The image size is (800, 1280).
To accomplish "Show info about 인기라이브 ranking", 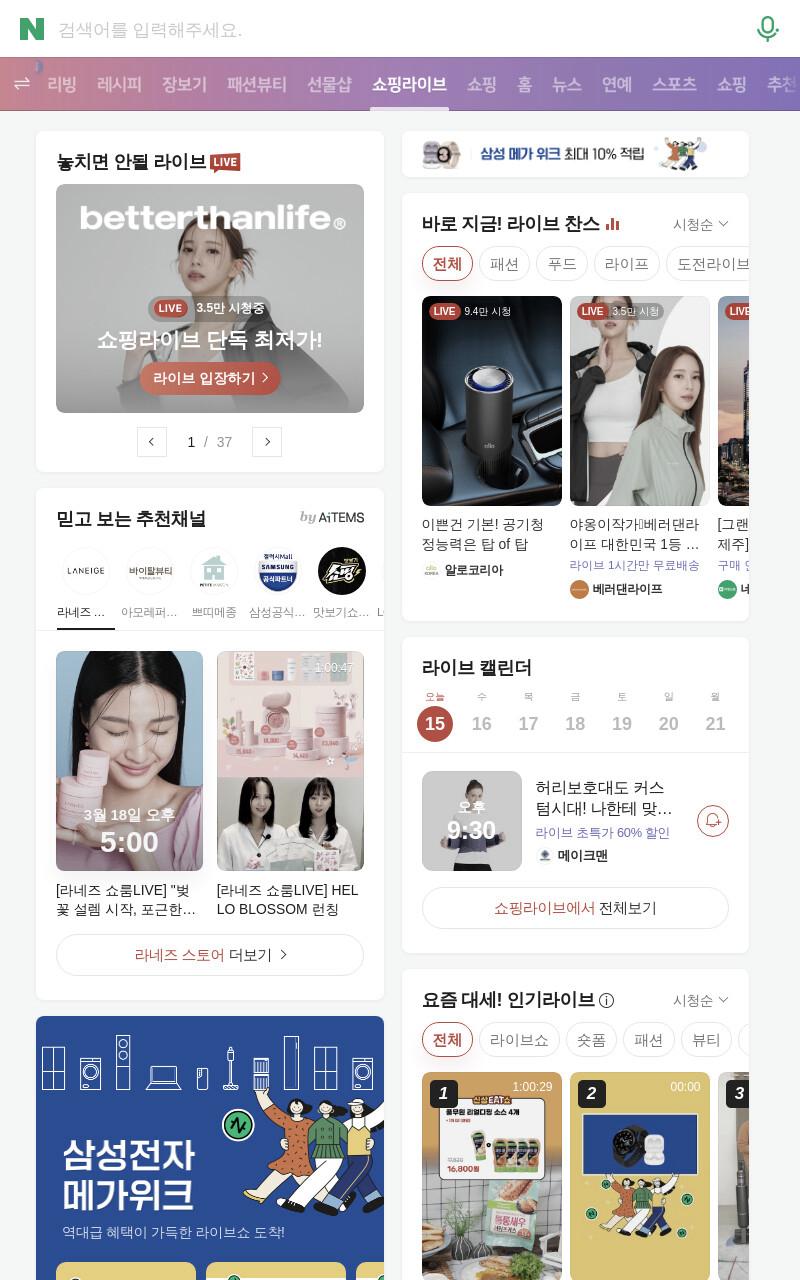I will (x=606, y=1000).
